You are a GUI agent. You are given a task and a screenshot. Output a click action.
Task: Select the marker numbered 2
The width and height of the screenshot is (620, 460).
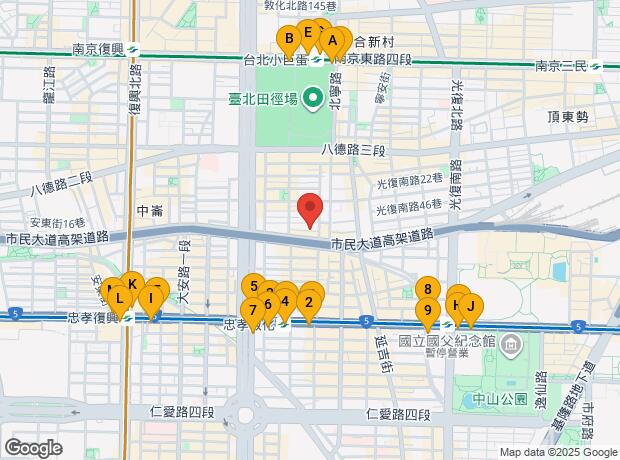click(x=309, y=302)
